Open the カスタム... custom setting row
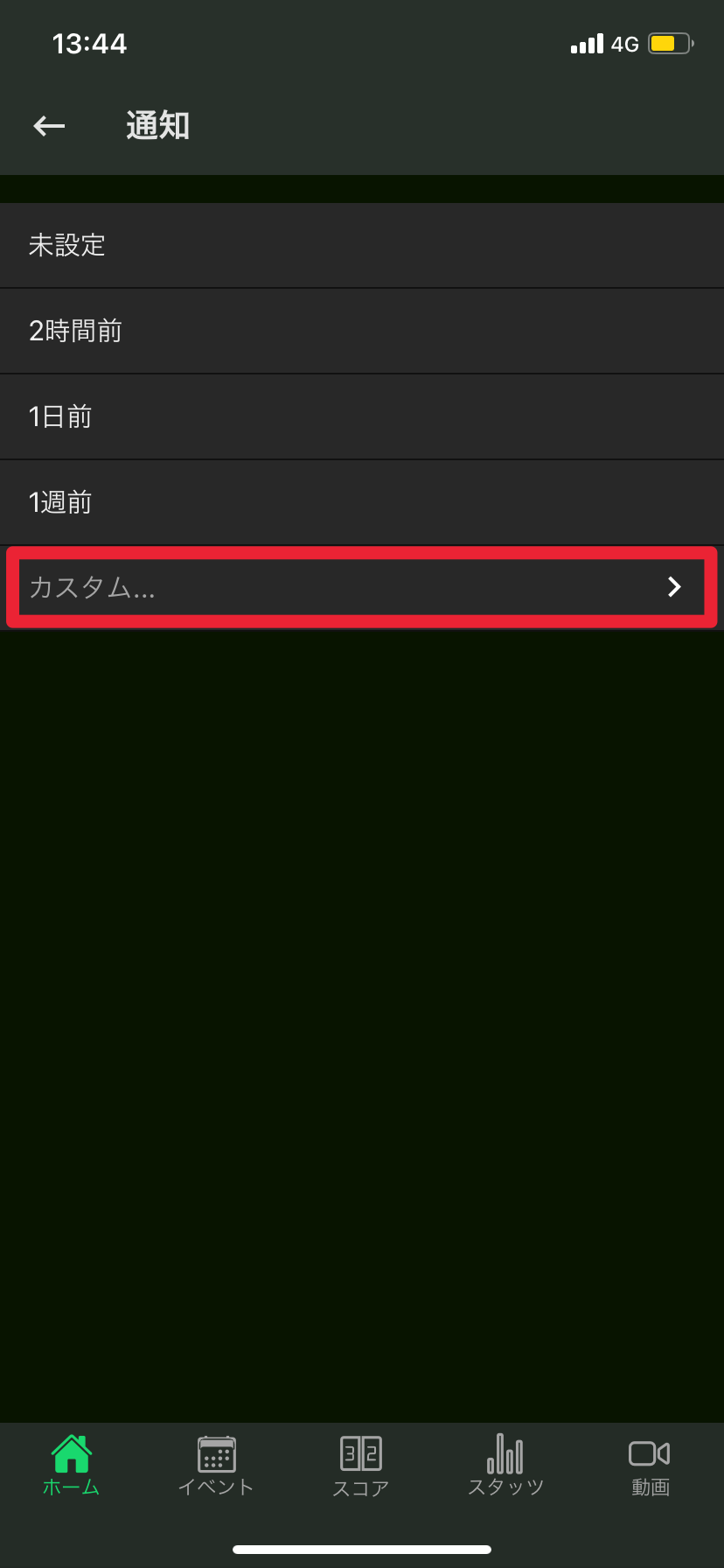Viewport: 724px width, 1568px height. [x=362, y=587]
